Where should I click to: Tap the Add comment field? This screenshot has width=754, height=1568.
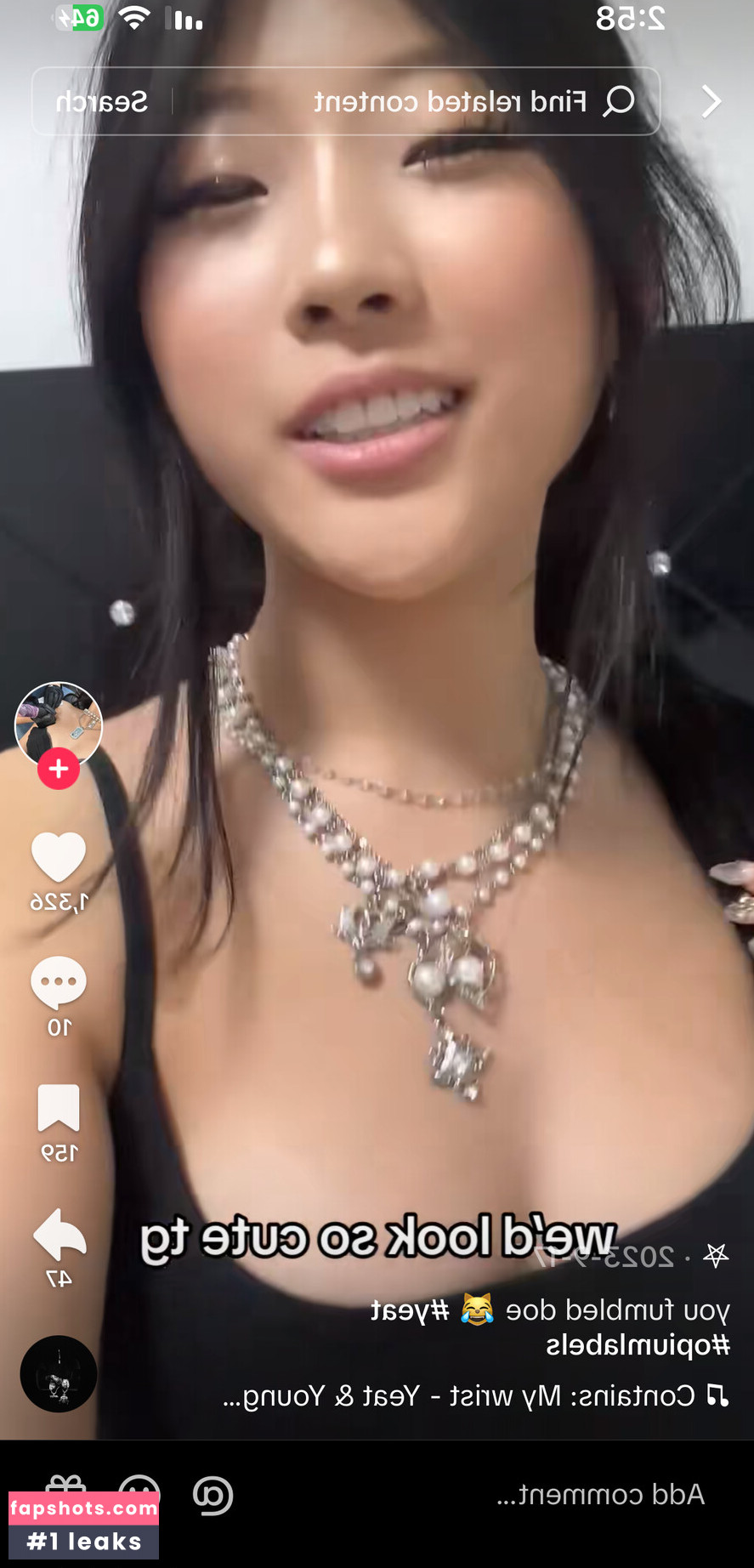[x=600, y=1494]
